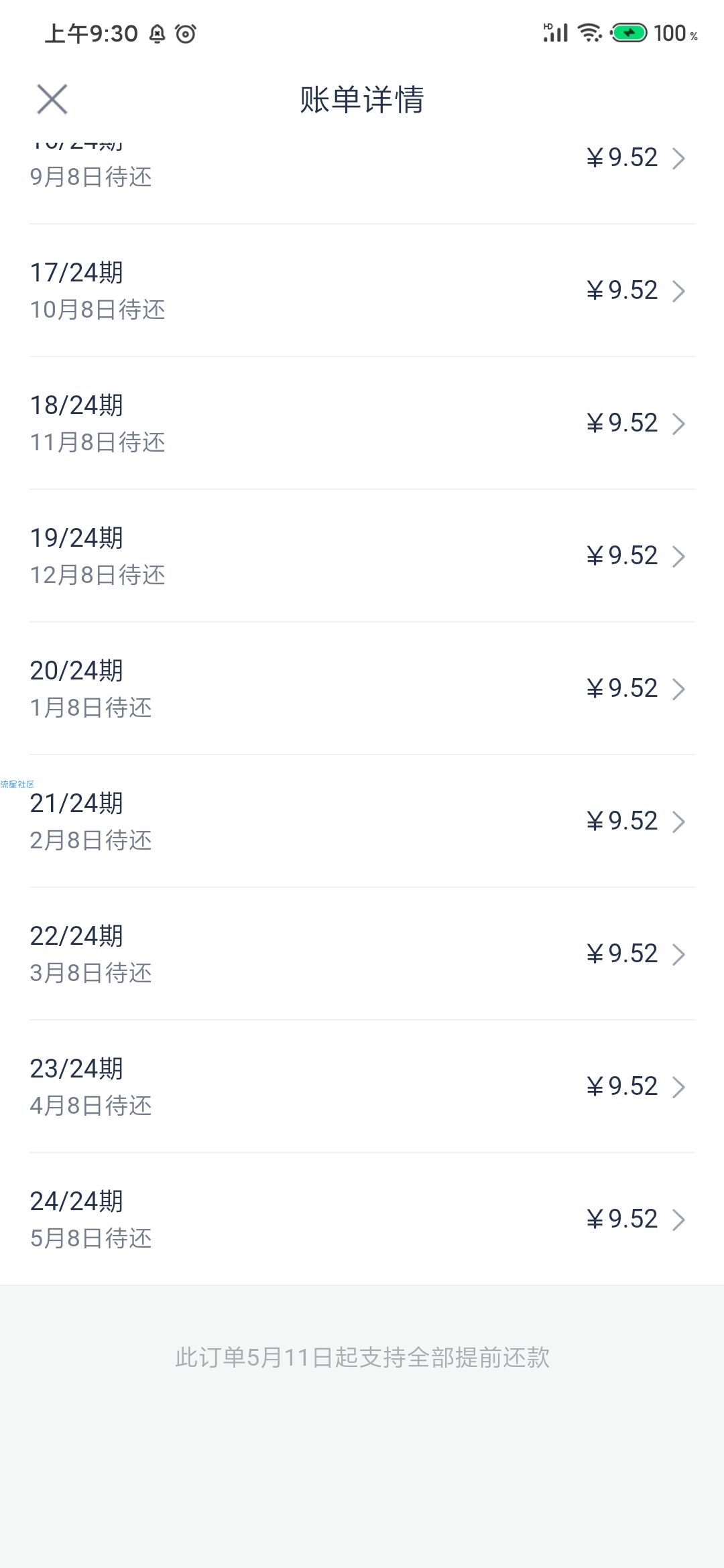The height and width of the screenshot is (1568, 724).
Task: Tap the 23/24期 installment due 4月8日
Action: (x=362, y=1087)
